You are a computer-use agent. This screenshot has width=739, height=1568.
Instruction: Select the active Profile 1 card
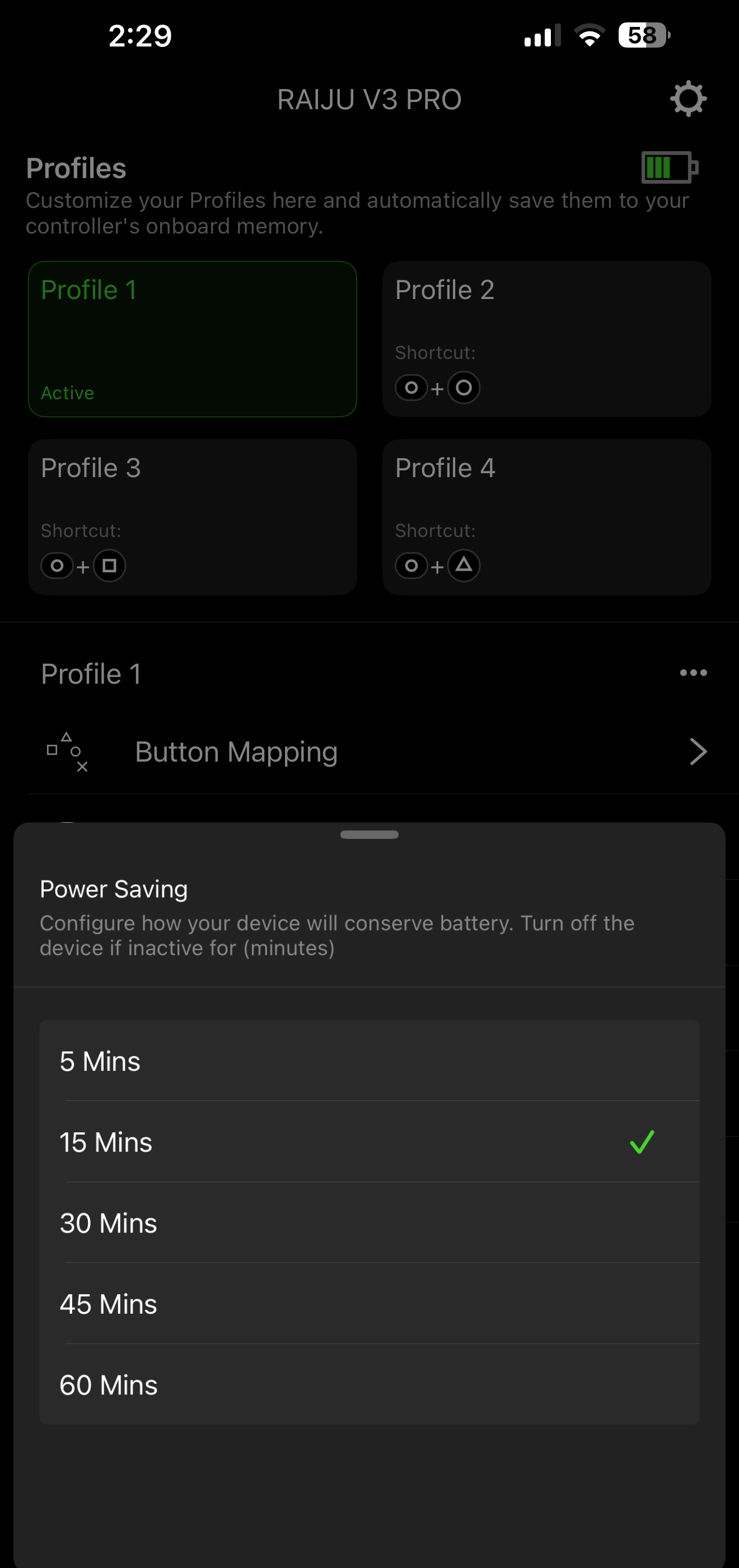(193, 339)
